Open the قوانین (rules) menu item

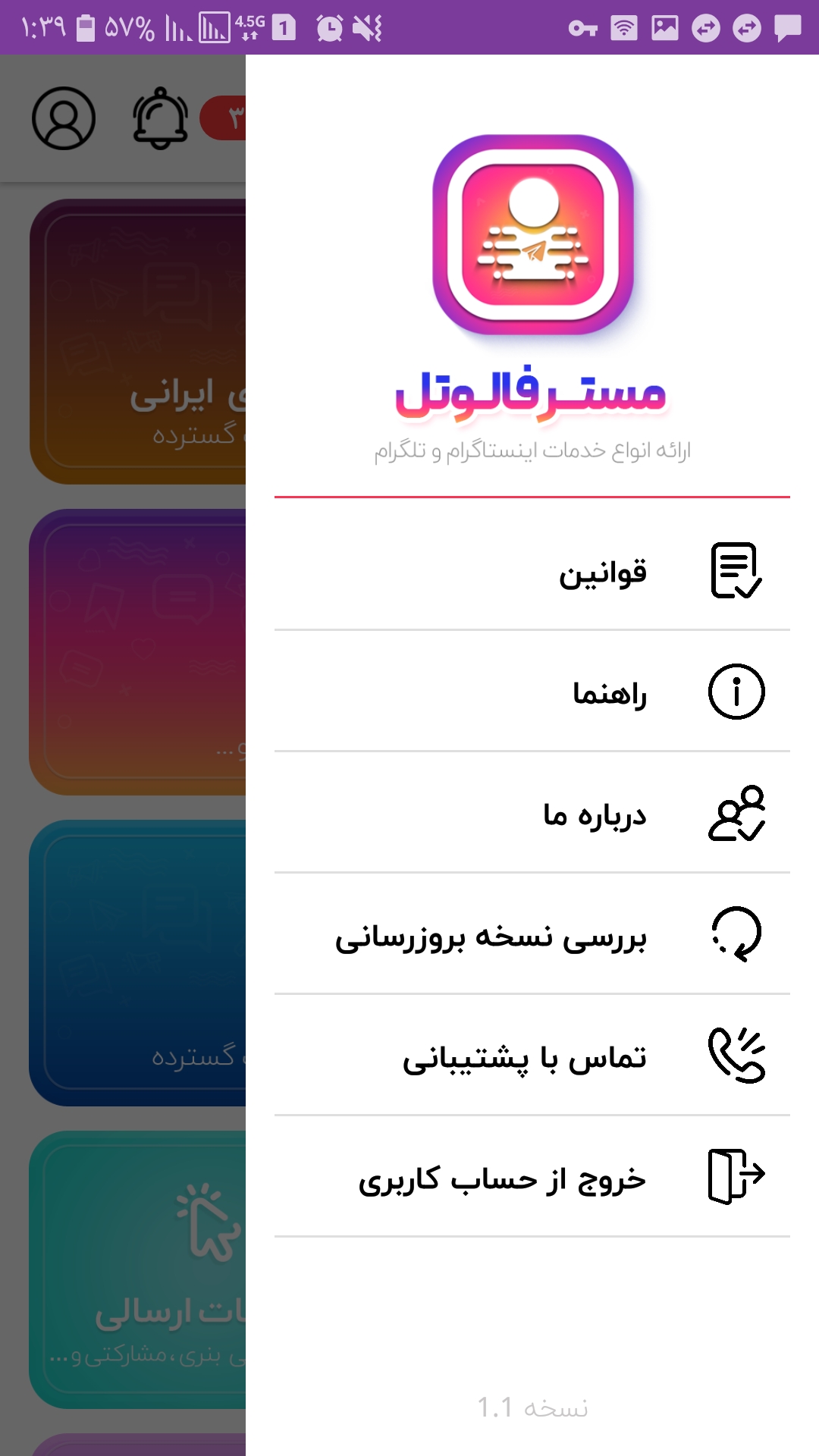(x=603, y=572)
